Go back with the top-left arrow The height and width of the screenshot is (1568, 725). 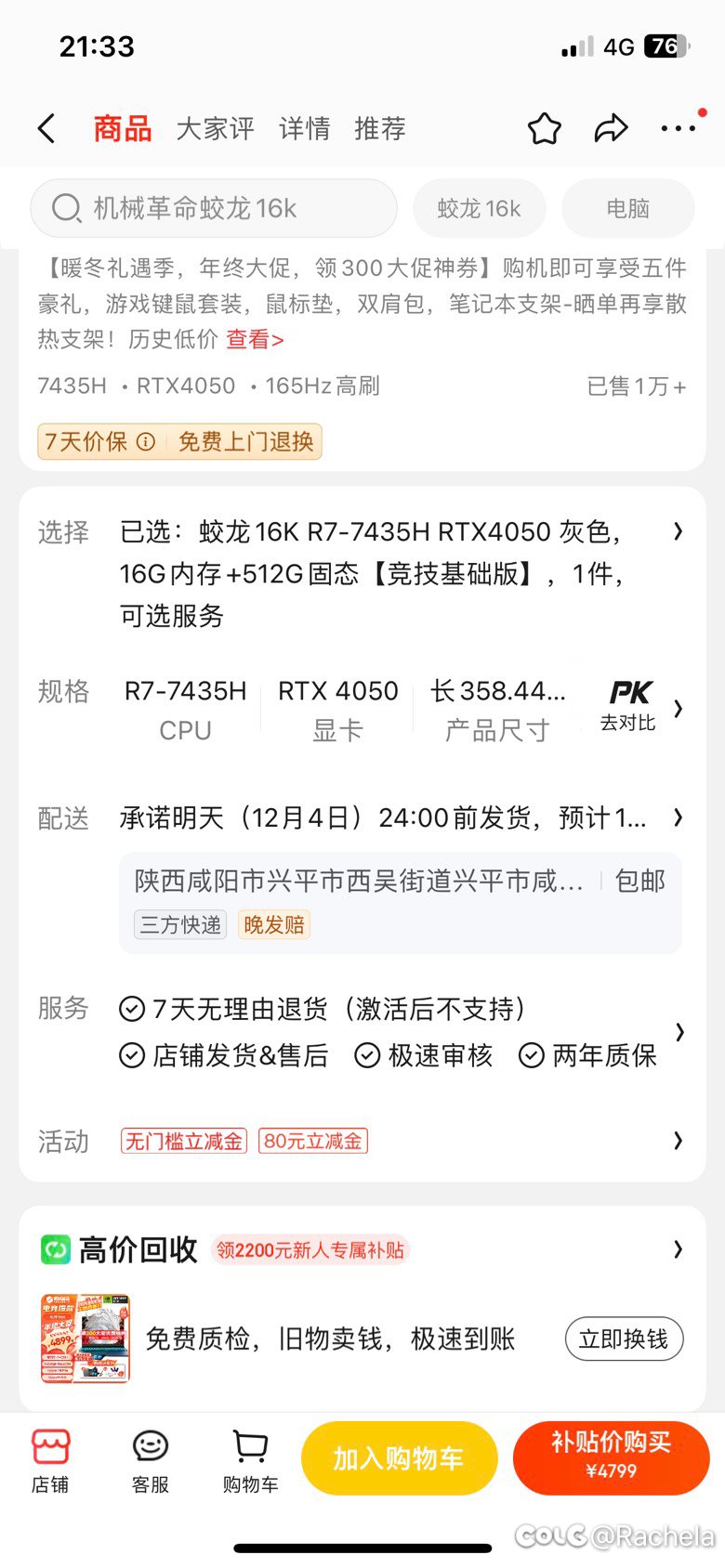[x=47, y=128]
